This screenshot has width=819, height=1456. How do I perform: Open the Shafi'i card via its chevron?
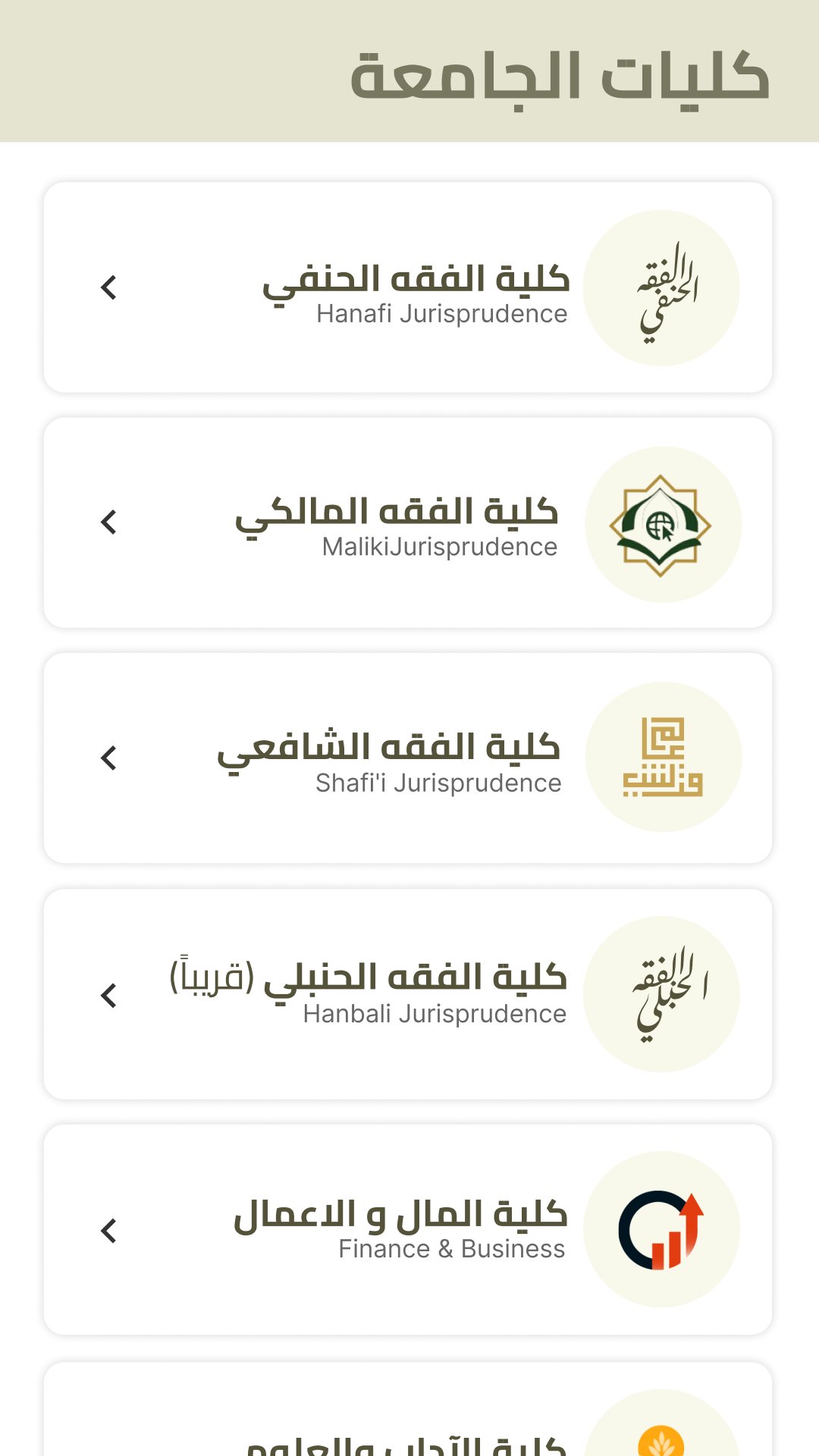coord(108,757)
